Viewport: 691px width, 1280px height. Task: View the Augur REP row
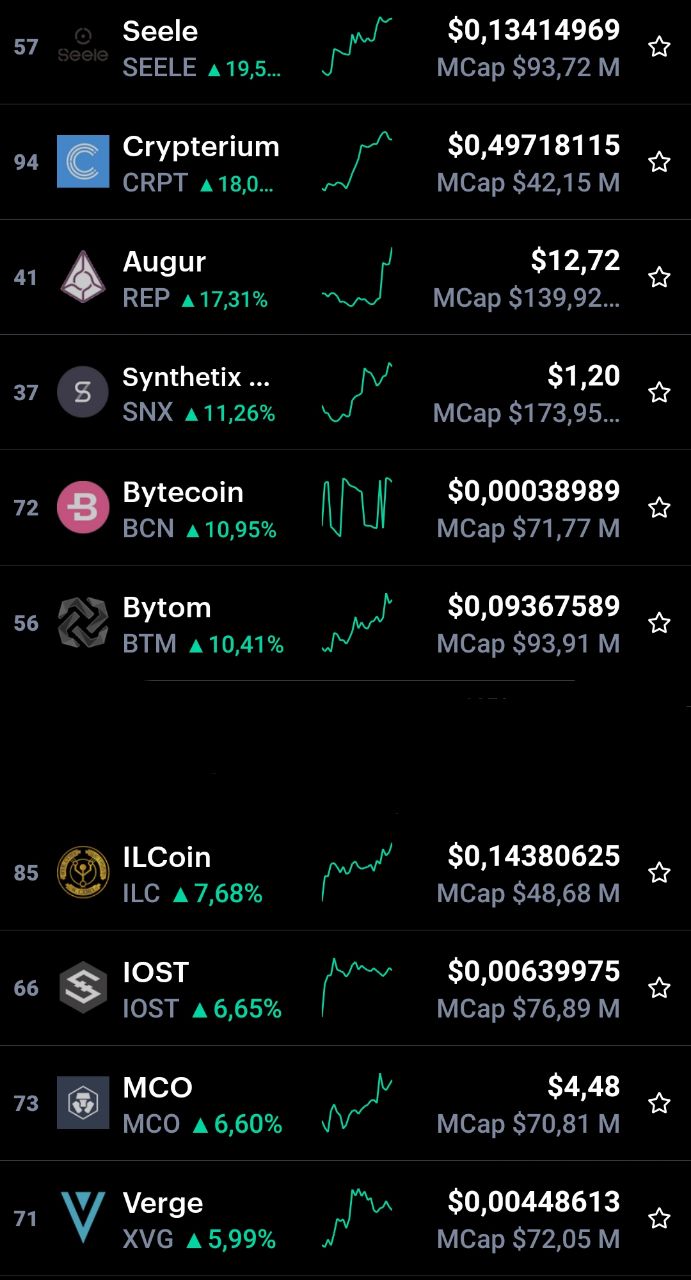[345, 277]
